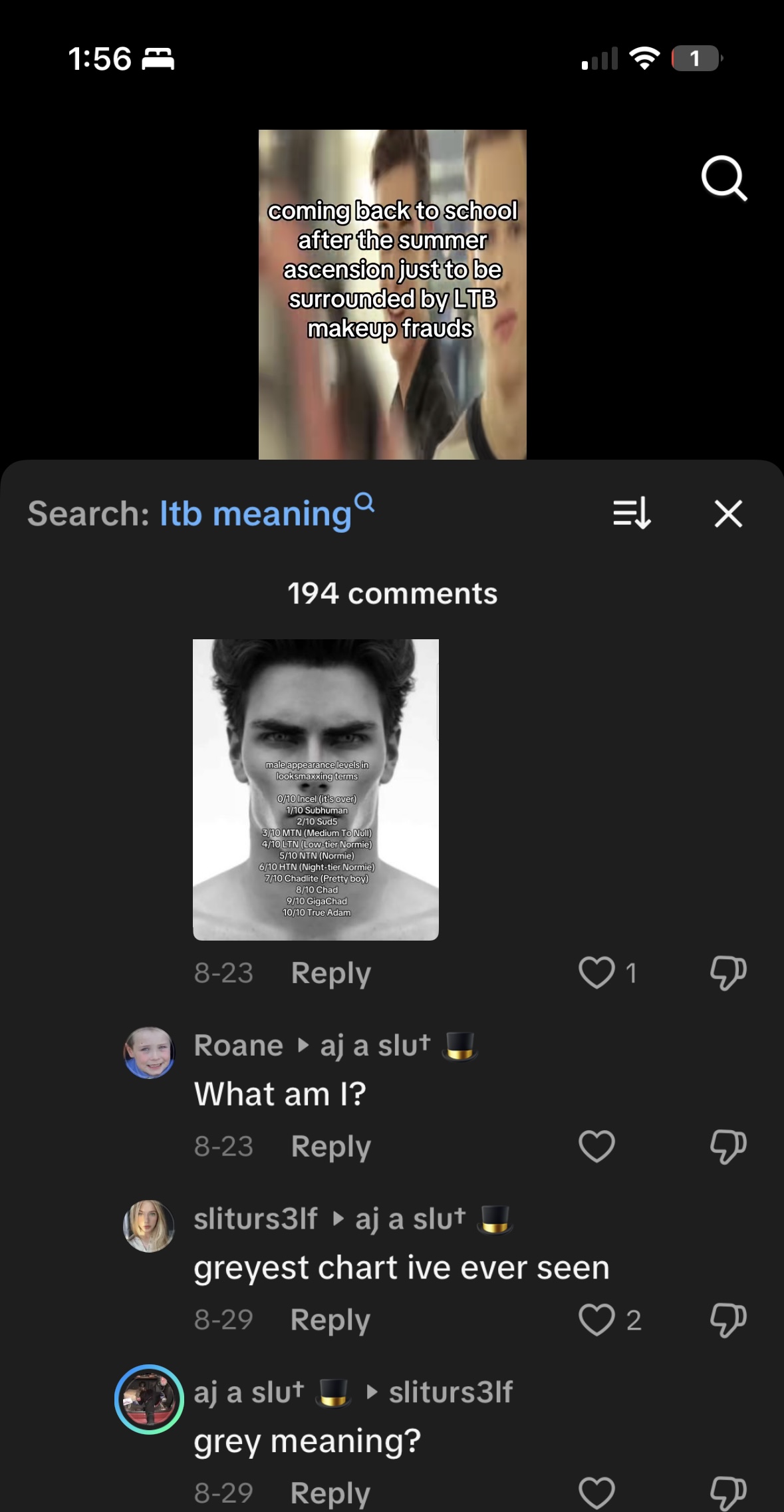Dislike the image comment from 8-23
Viewport: 784px width, 1512px height.
pos(728,973)
